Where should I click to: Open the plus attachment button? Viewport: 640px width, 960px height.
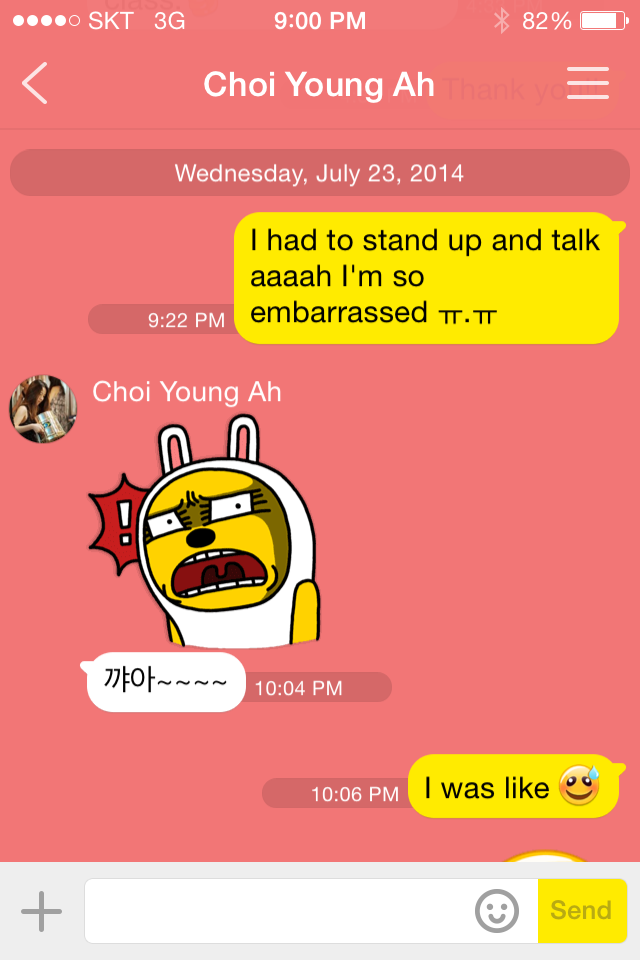[41, 911]
